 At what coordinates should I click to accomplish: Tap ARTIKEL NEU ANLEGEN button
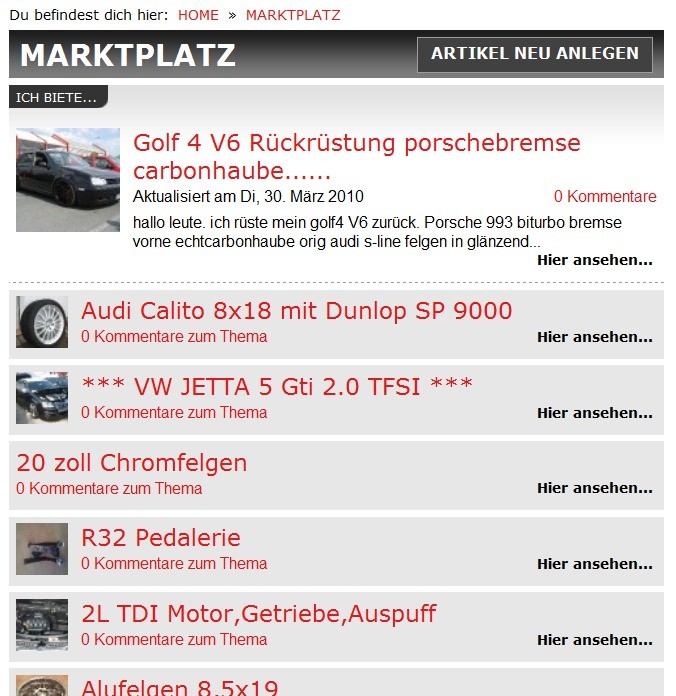(534, 54)
